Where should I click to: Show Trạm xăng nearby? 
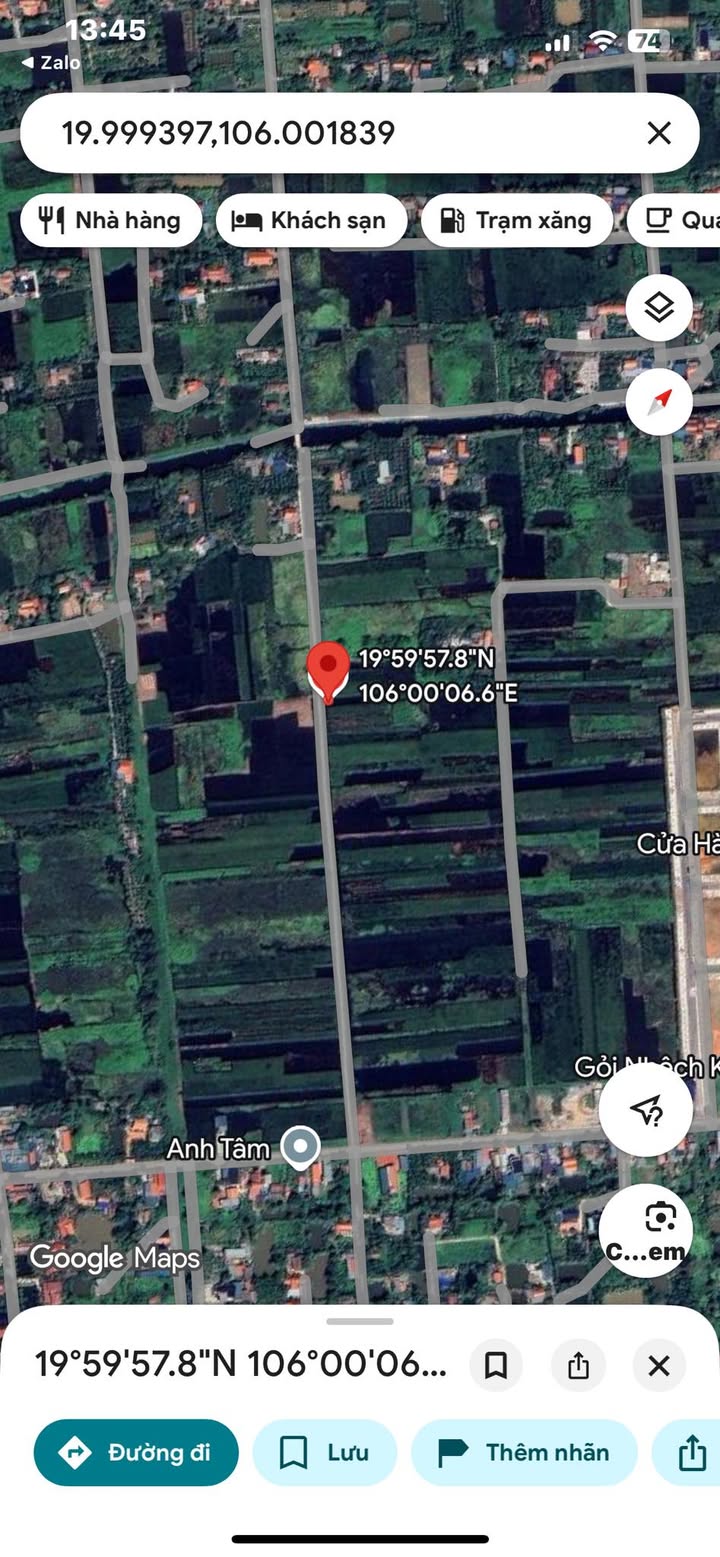516,220
